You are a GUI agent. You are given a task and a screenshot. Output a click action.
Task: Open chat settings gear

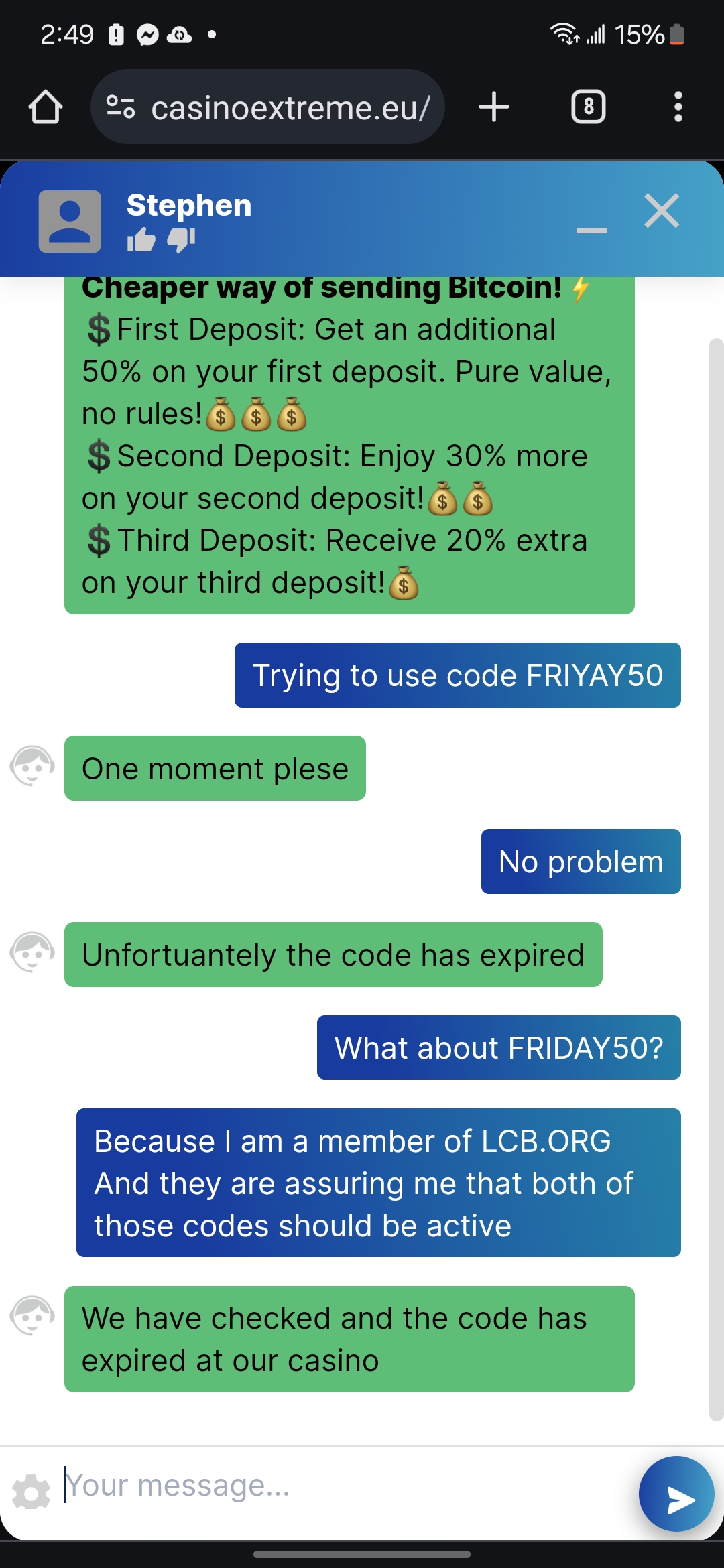pos(32,1492)
